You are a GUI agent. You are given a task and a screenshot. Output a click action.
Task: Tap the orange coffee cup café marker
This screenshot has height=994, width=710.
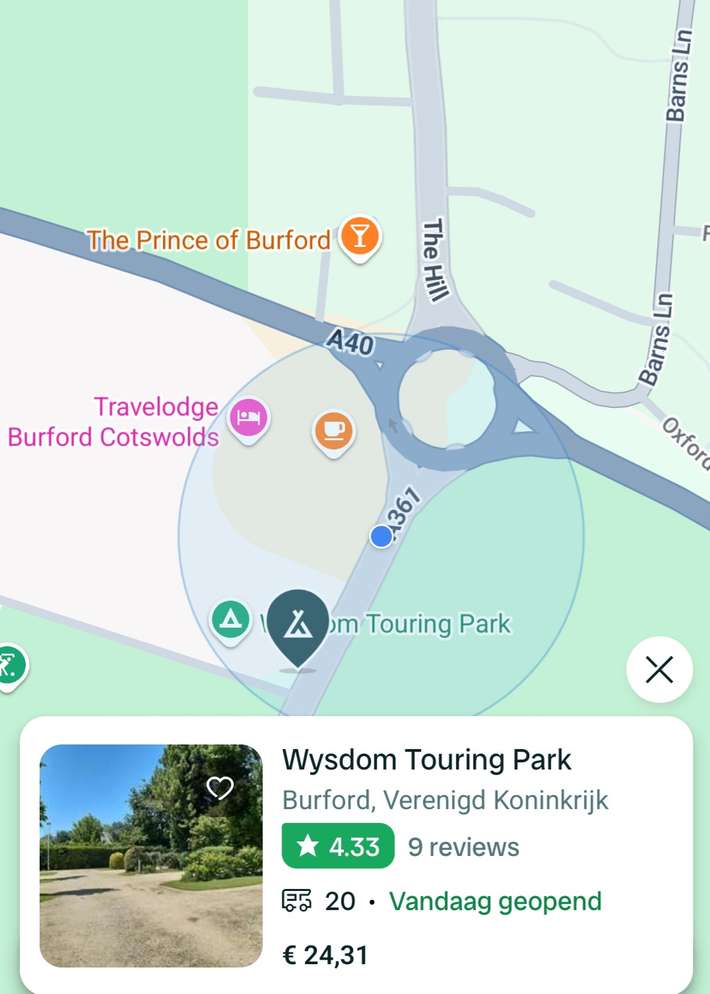coord(333,431)
